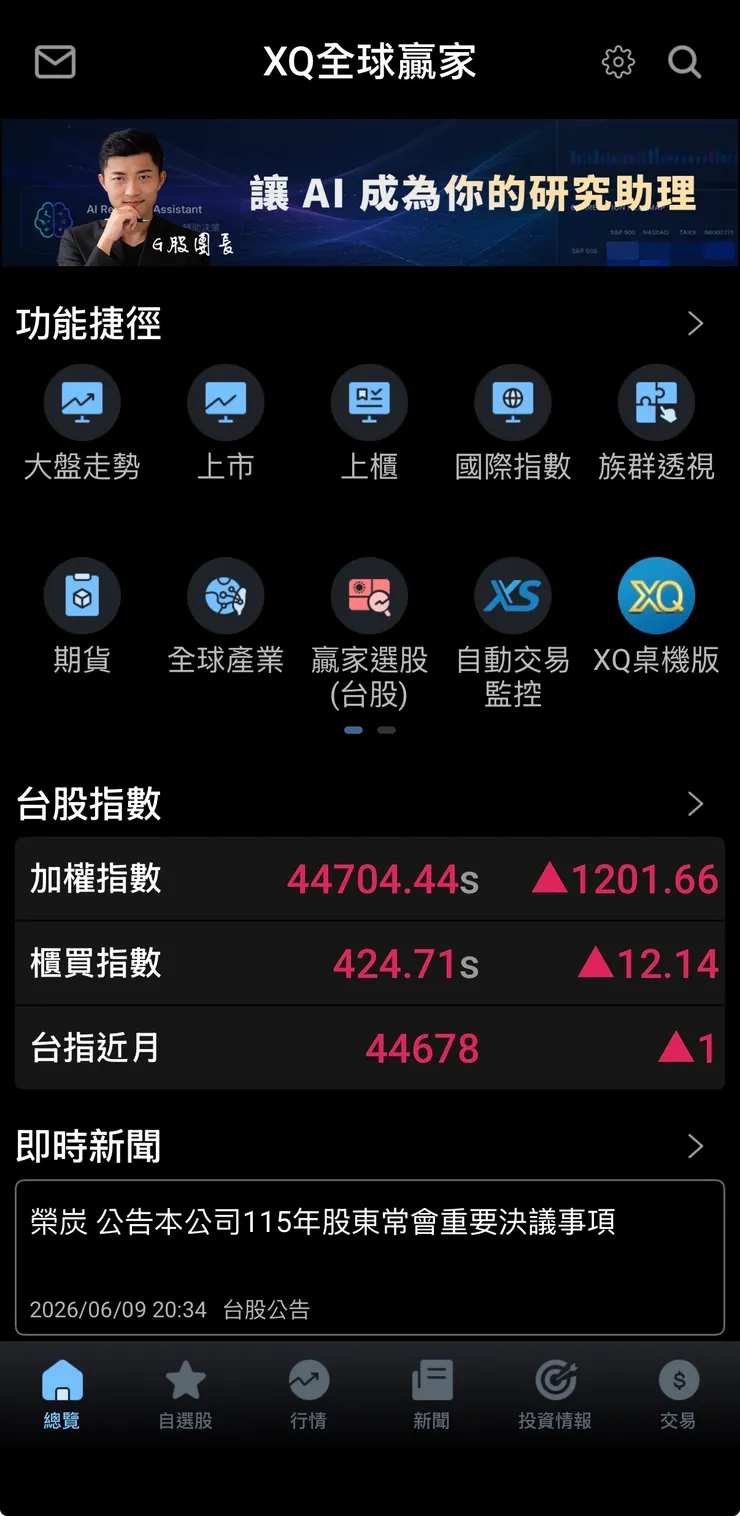Switch to the 交易 tab
Screen dimensions: 740x1516
pos(678,1395)
